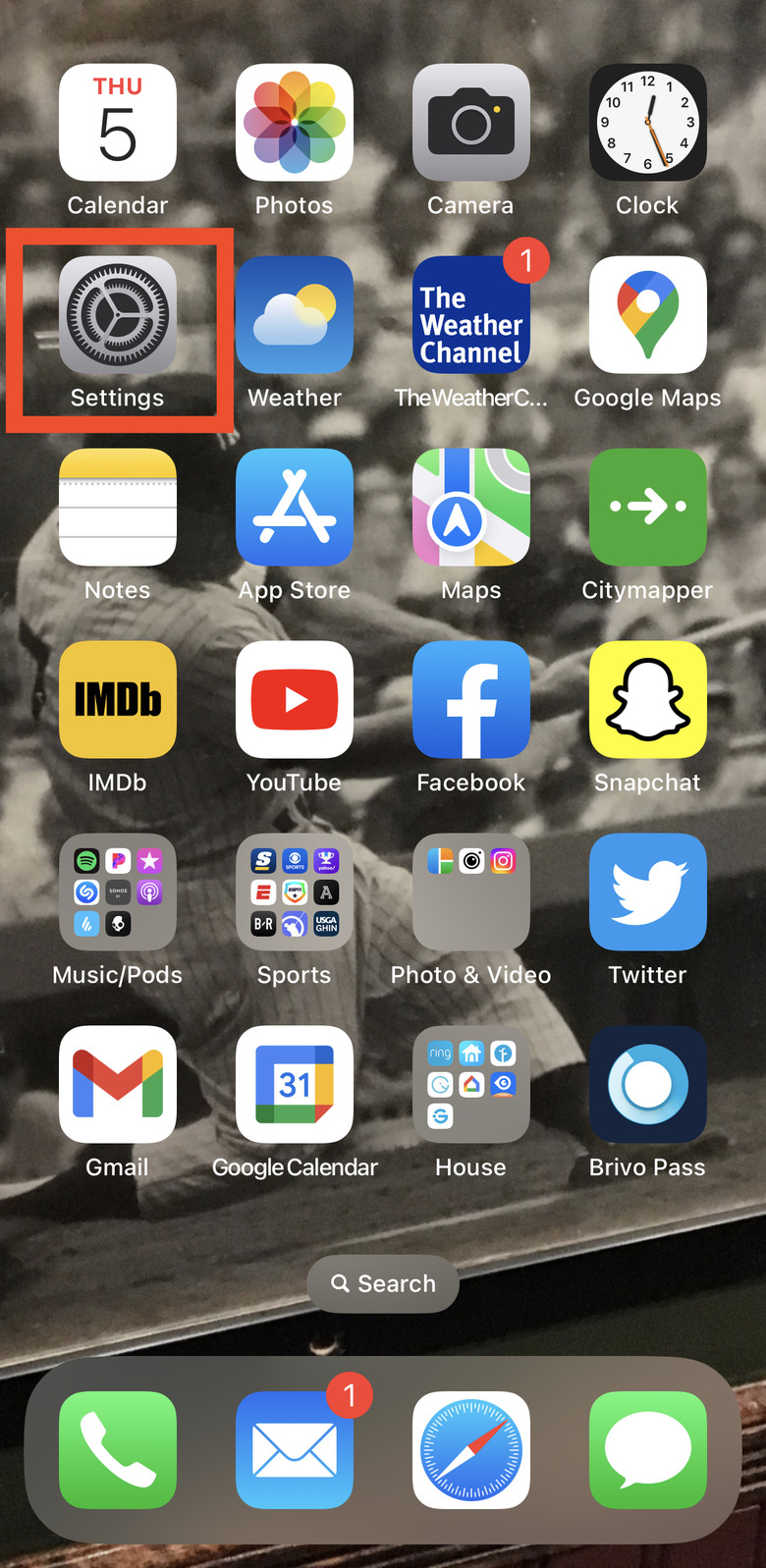The image size is (766, 1568).
Task: Launch YouTube
Action: (x=295, y=700)
